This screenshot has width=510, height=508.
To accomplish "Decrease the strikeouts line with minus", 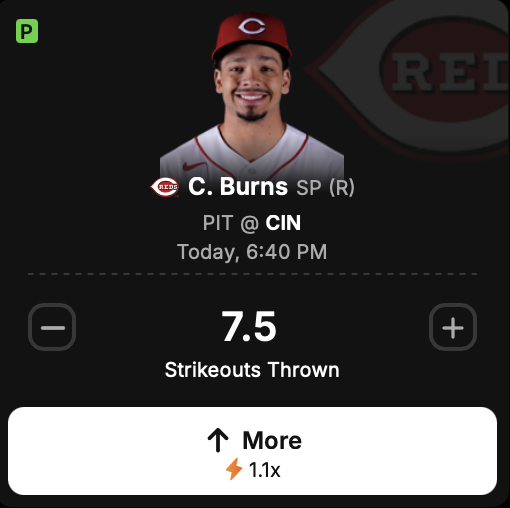I will tap(52, 327).
